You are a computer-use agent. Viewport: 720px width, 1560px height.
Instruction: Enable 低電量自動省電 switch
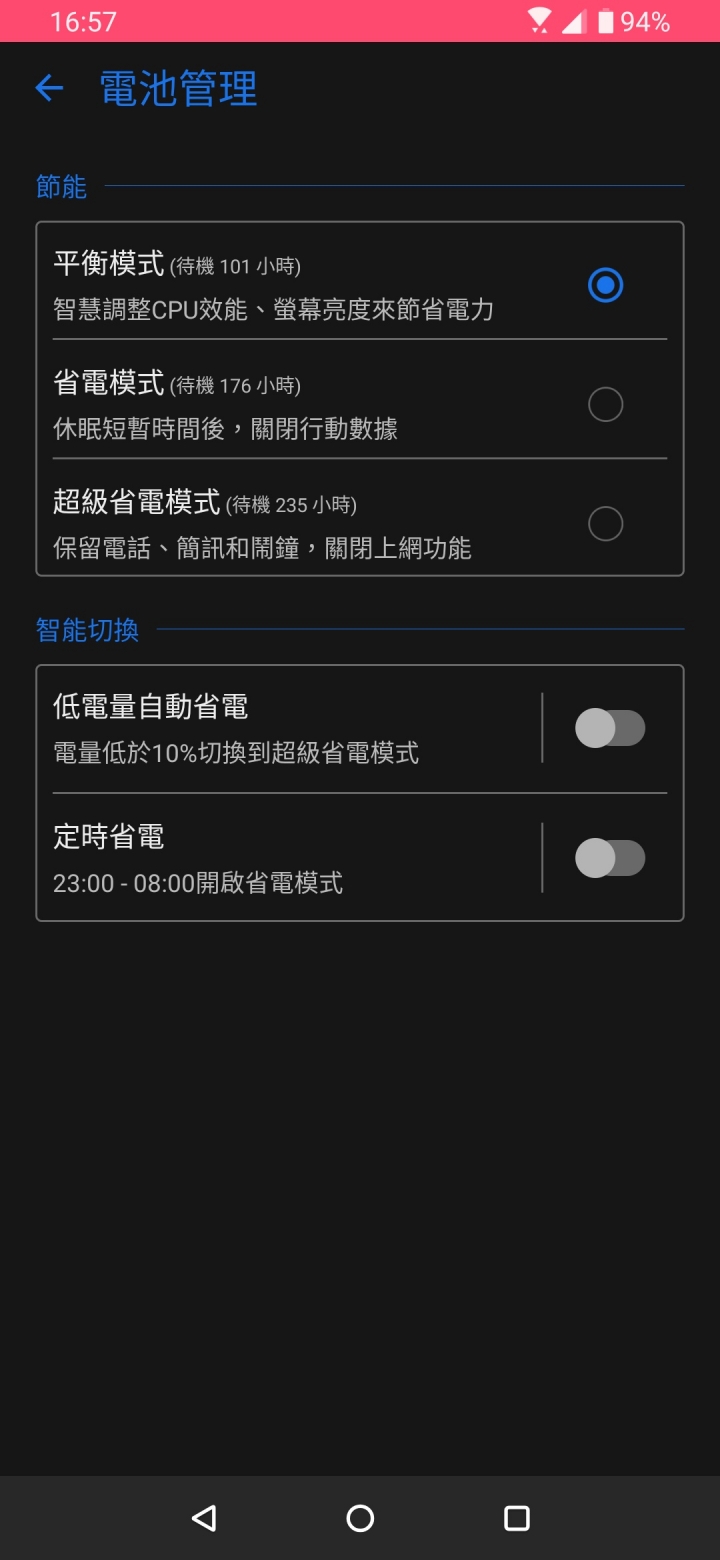609,728
